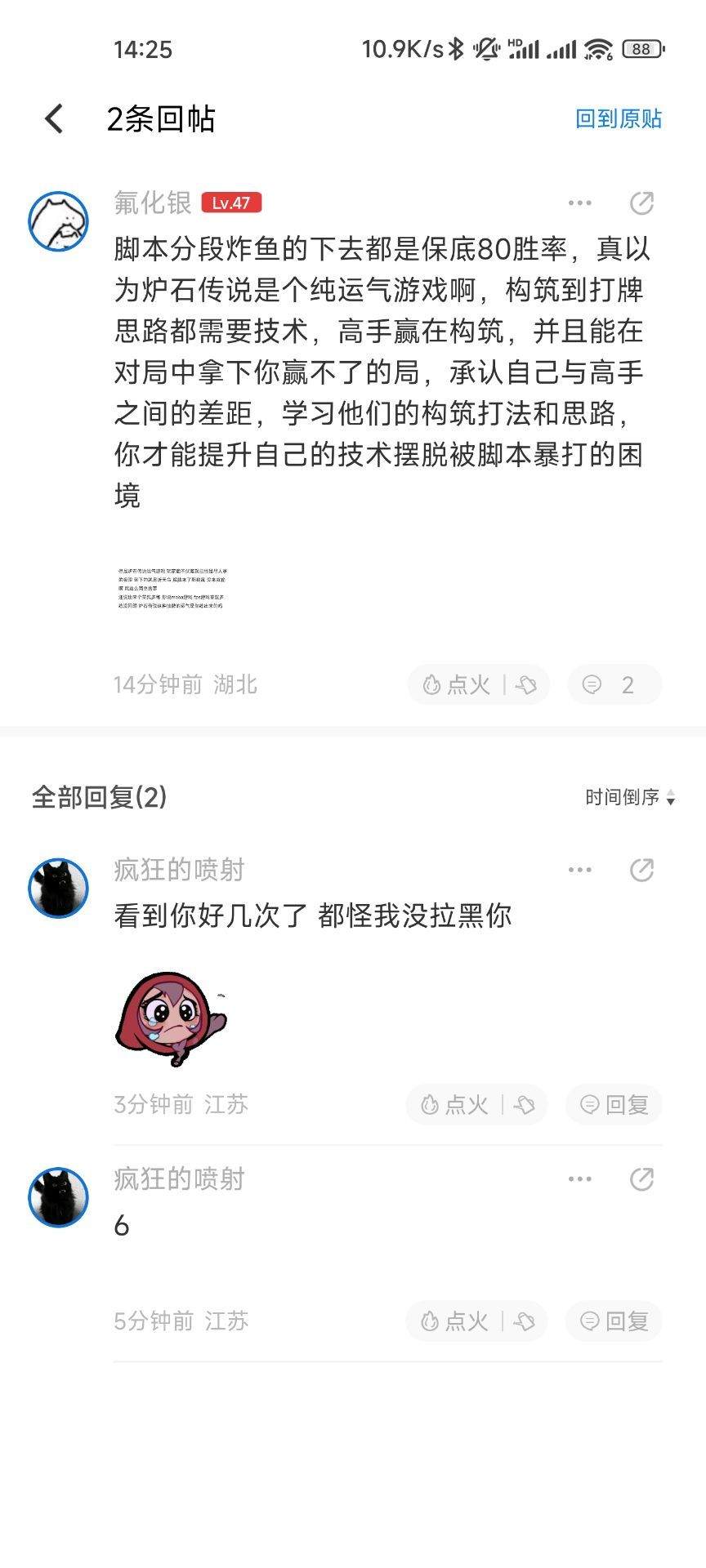
Task: Tap 回复 on the reply from 3分钟前
Action: (614, 1105)
